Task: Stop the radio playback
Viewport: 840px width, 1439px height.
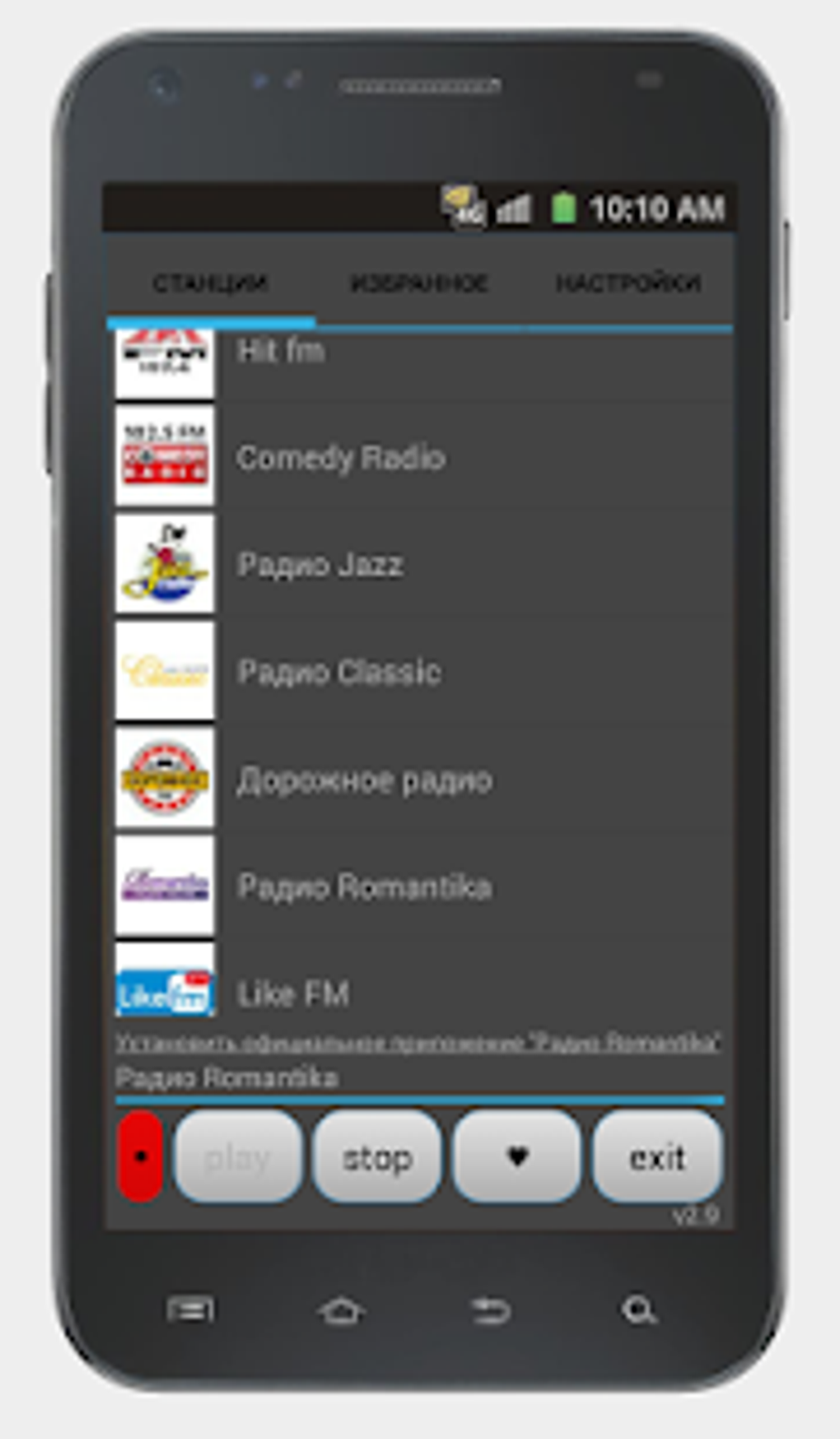Action: click(377, 1156)
